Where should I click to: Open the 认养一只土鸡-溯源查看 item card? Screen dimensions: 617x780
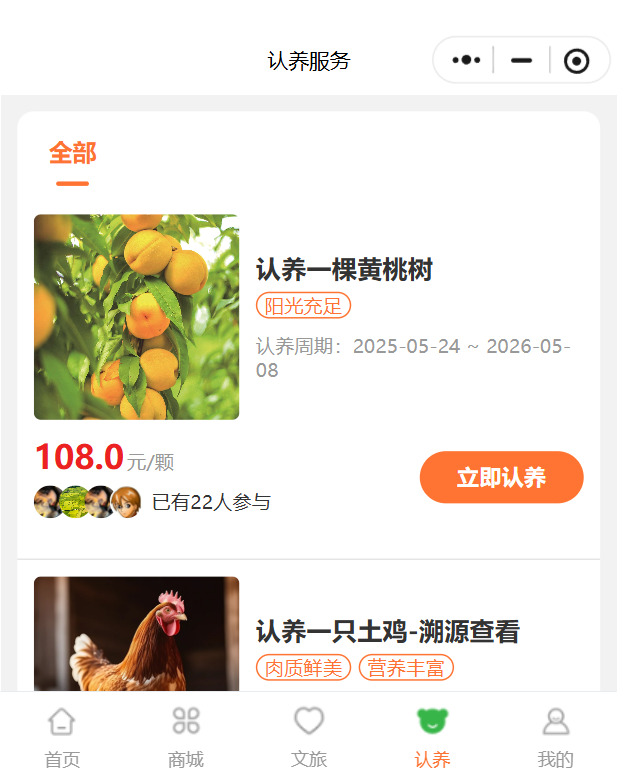(387, 632)
